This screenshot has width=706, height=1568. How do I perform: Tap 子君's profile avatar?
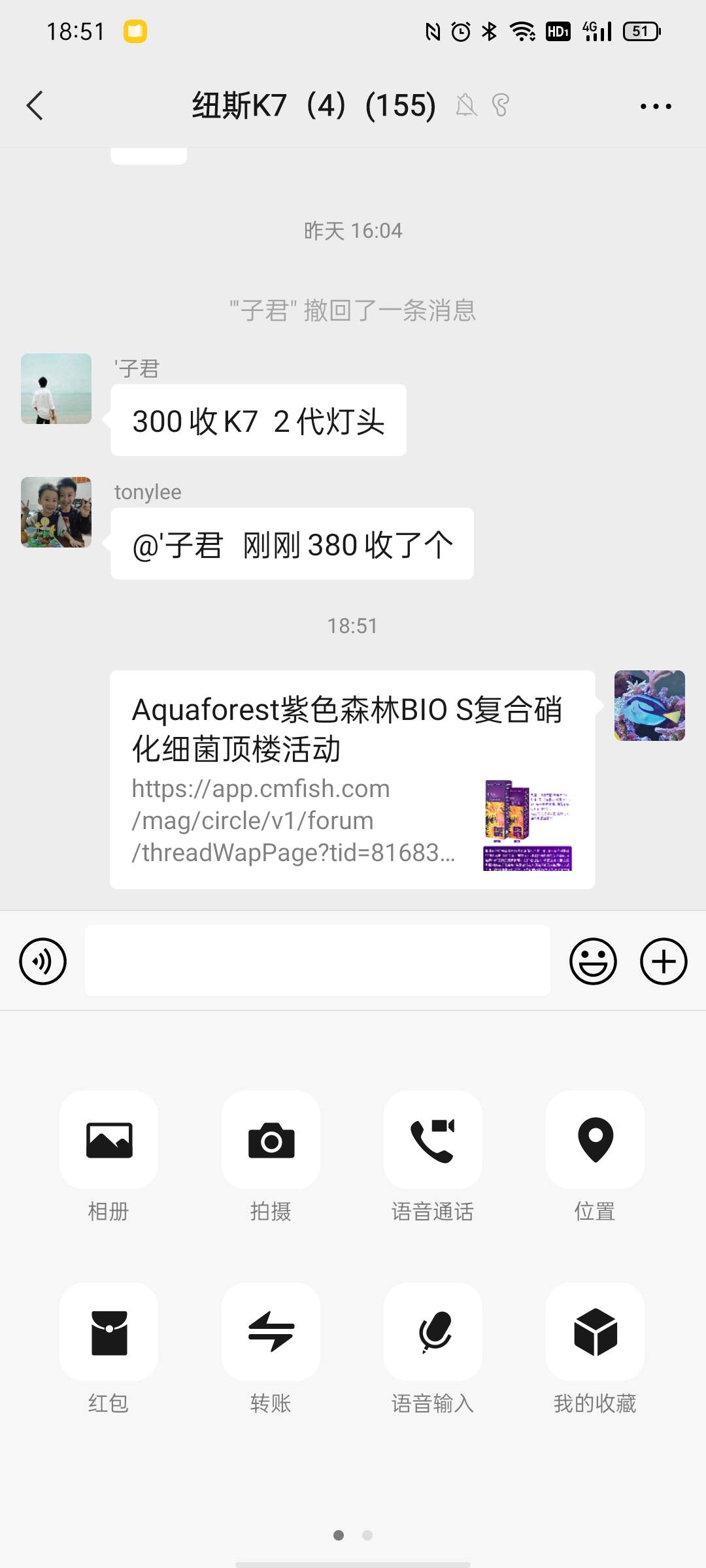click(x=56, y=389)
